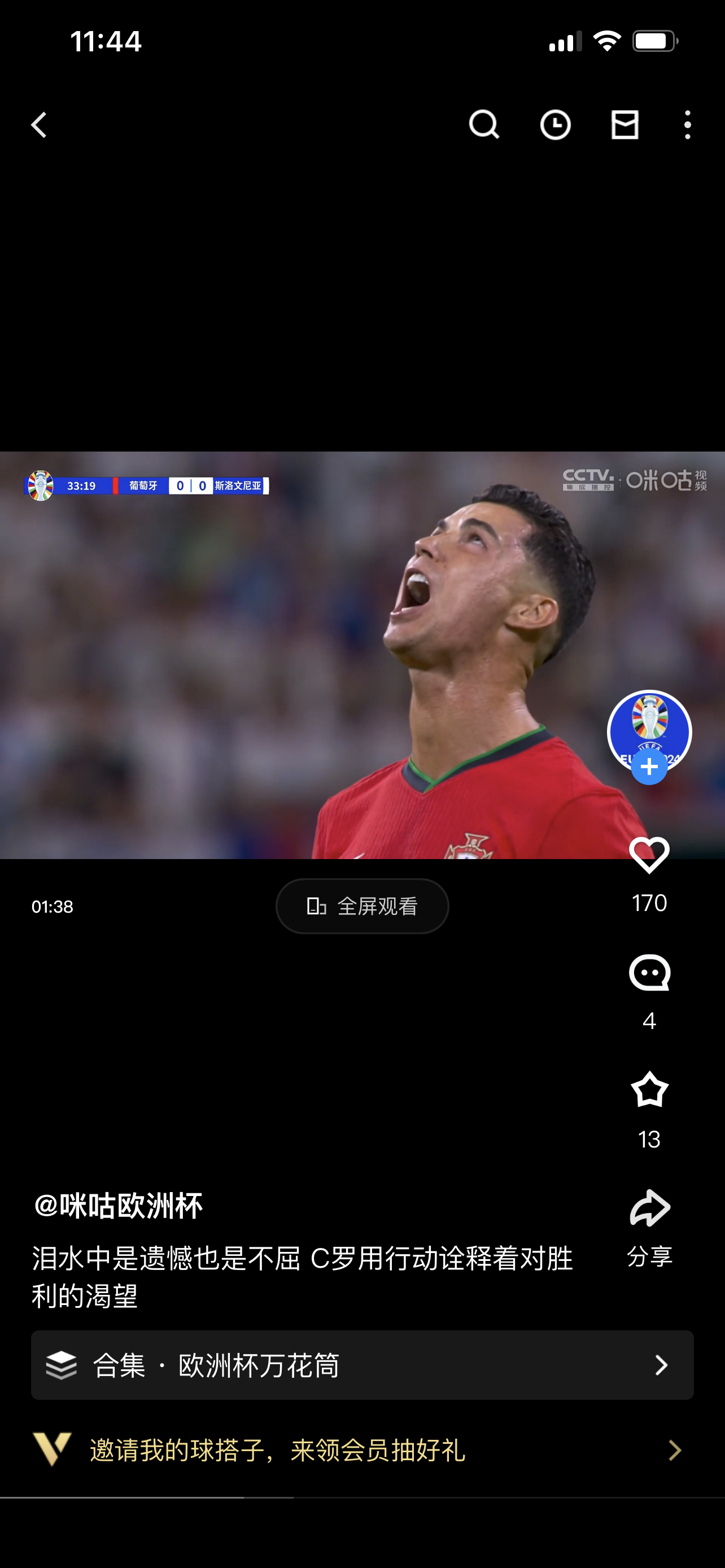Screen dimensions: 725x1568
Task: Open the inbox icon in top bar
Action: [624, 125]
